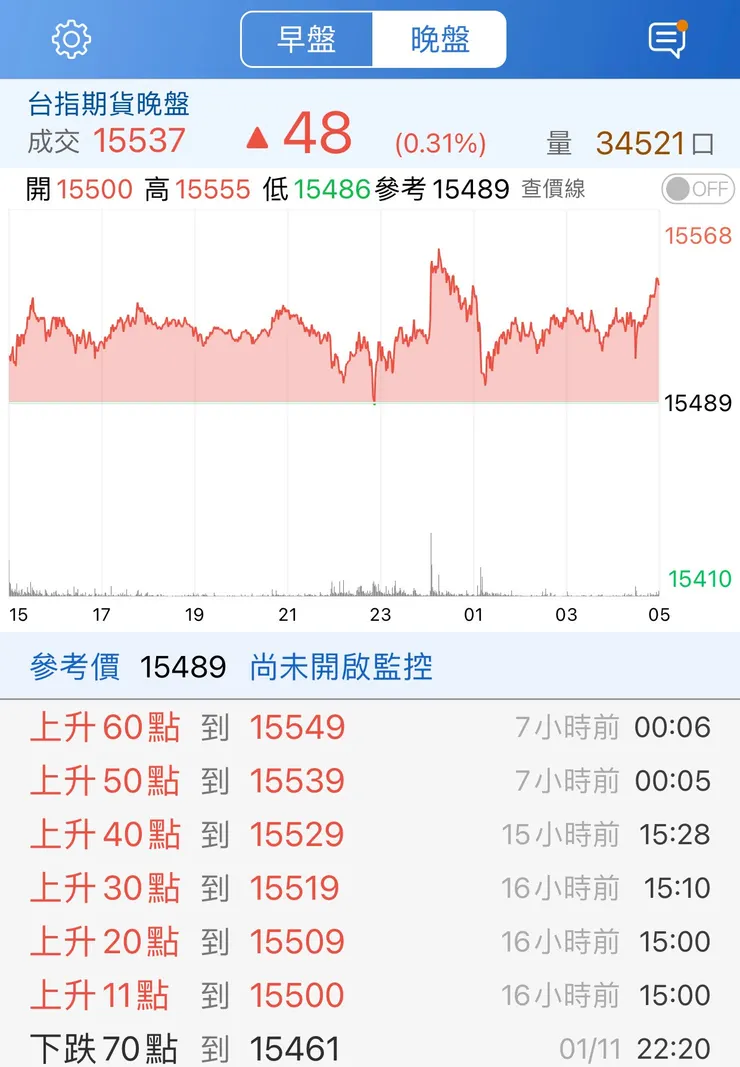Image resolution: width=740 pixels, height=1067 pixels.
Task: Open the messages icon with notification dot
Action: (668, 40)
